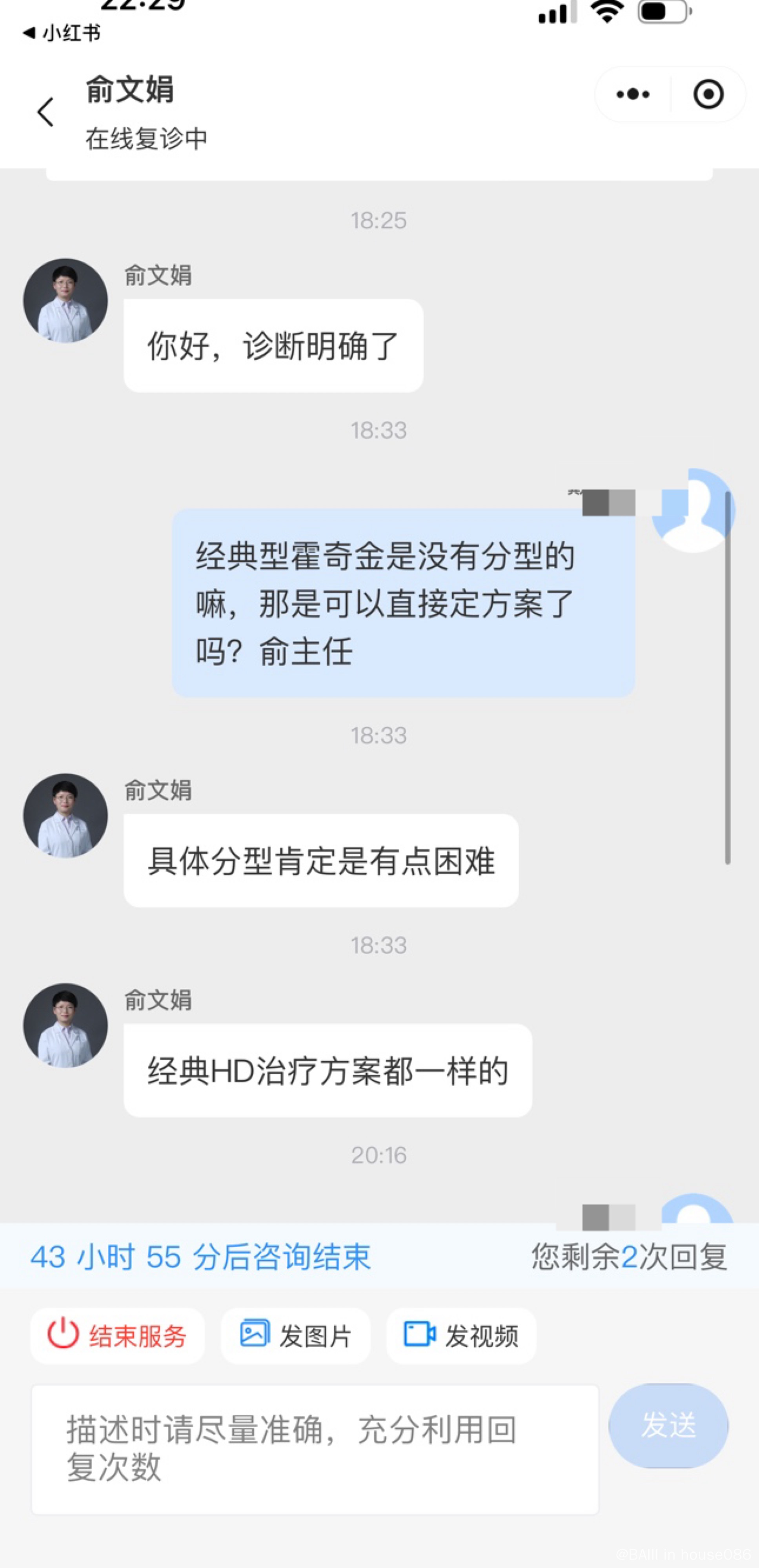
Task: Go back from the chat with 俞文娟
Action: [46, 112]
